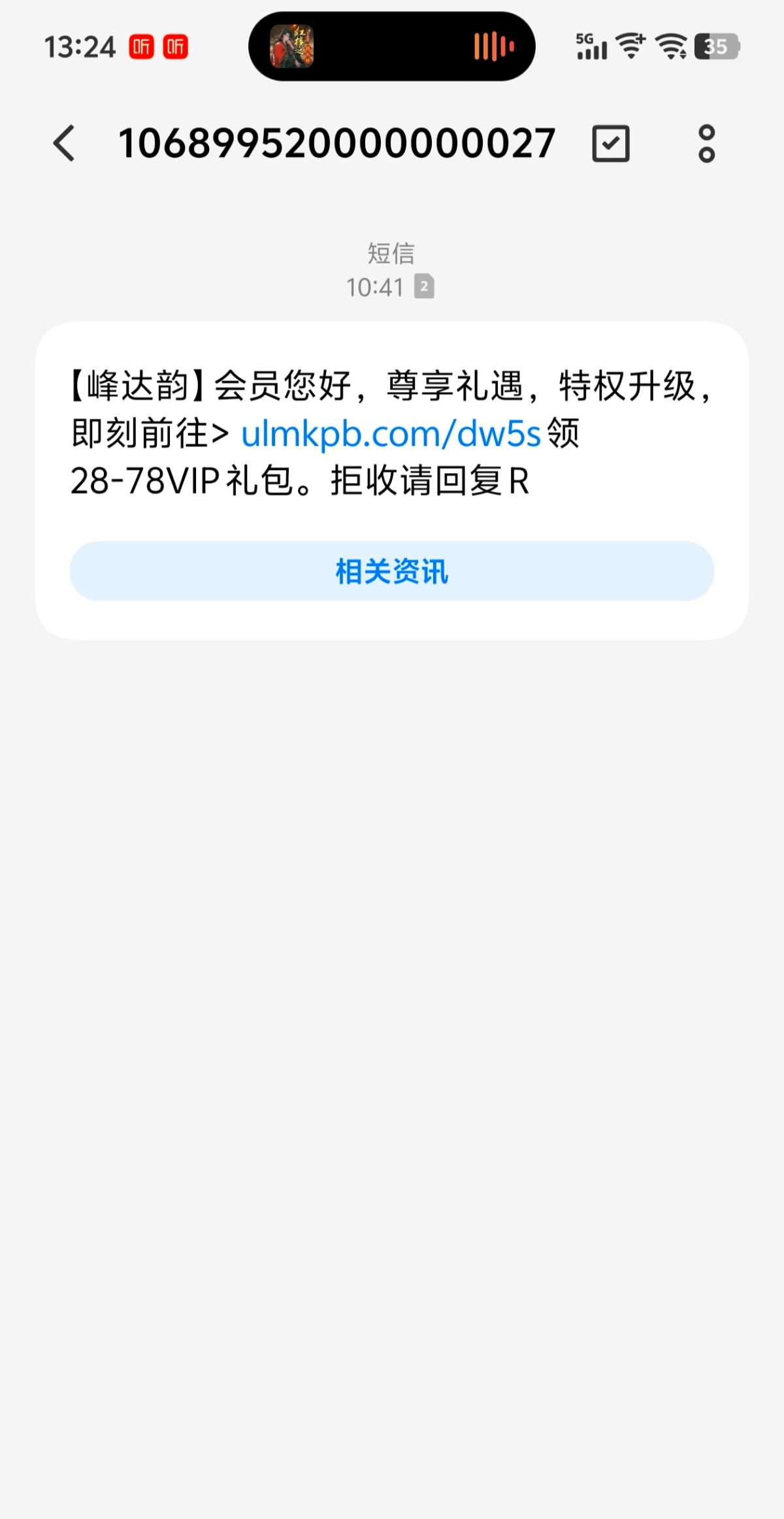Open the now-playing audio capsule
Image resolution: width=784 pixels, height=1519 pixels.
pyautogui.click(x=392, y=46)
